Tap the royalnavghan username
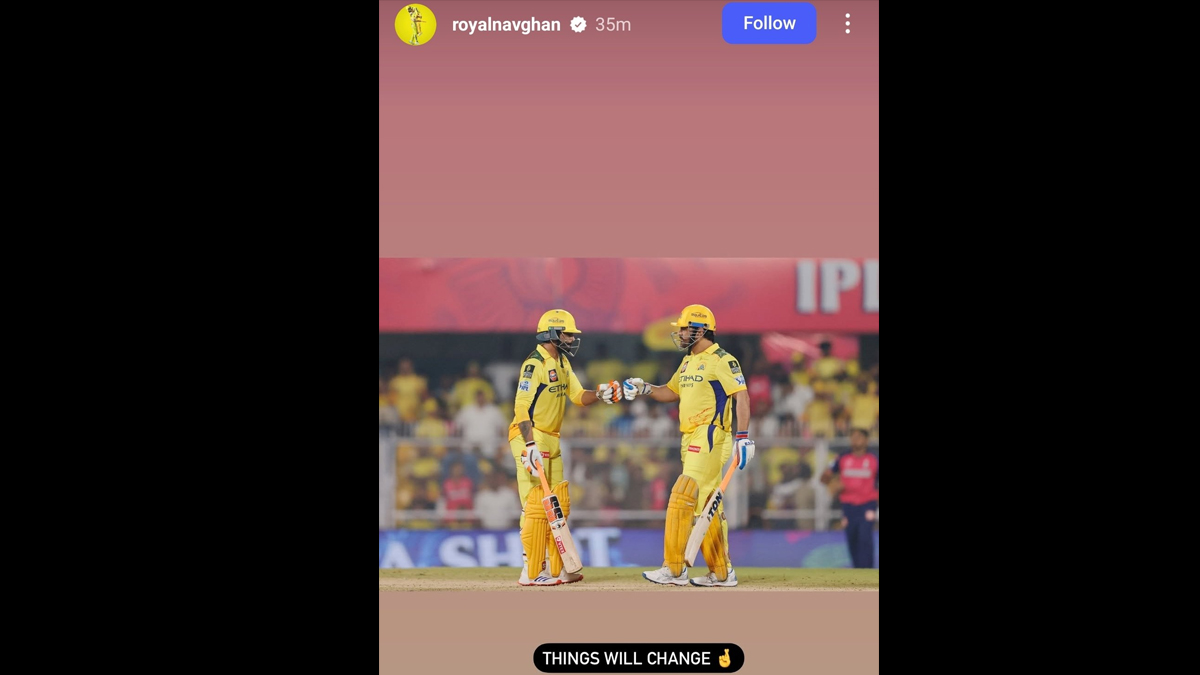 pos(506,25)
